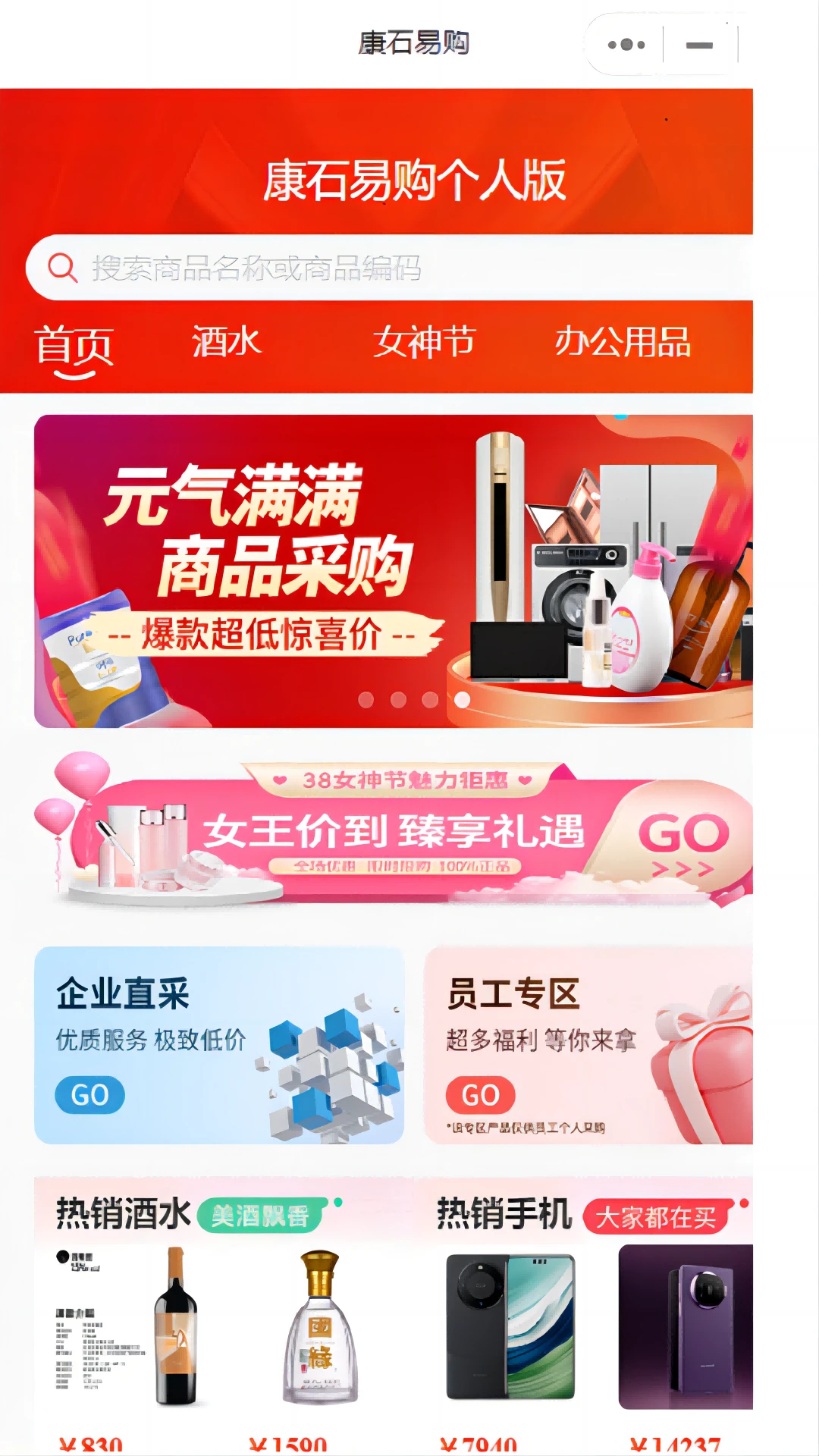This screenshot has width=819, height=1456.
Task: Tap GO on the 企业直采 card
Action: coord(89,1095)
